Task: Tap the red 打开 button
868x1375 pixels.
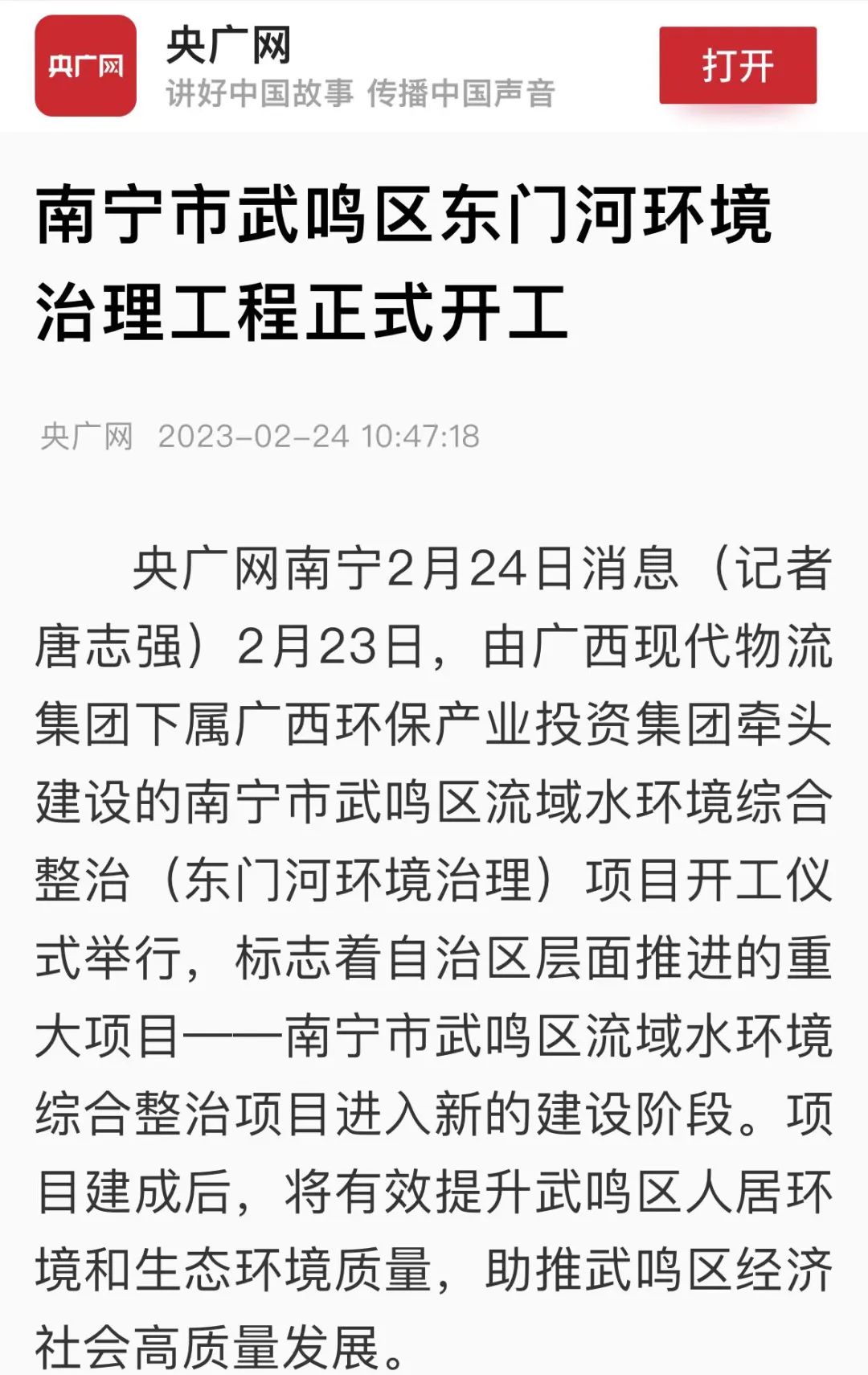Action: coord(737,65)
